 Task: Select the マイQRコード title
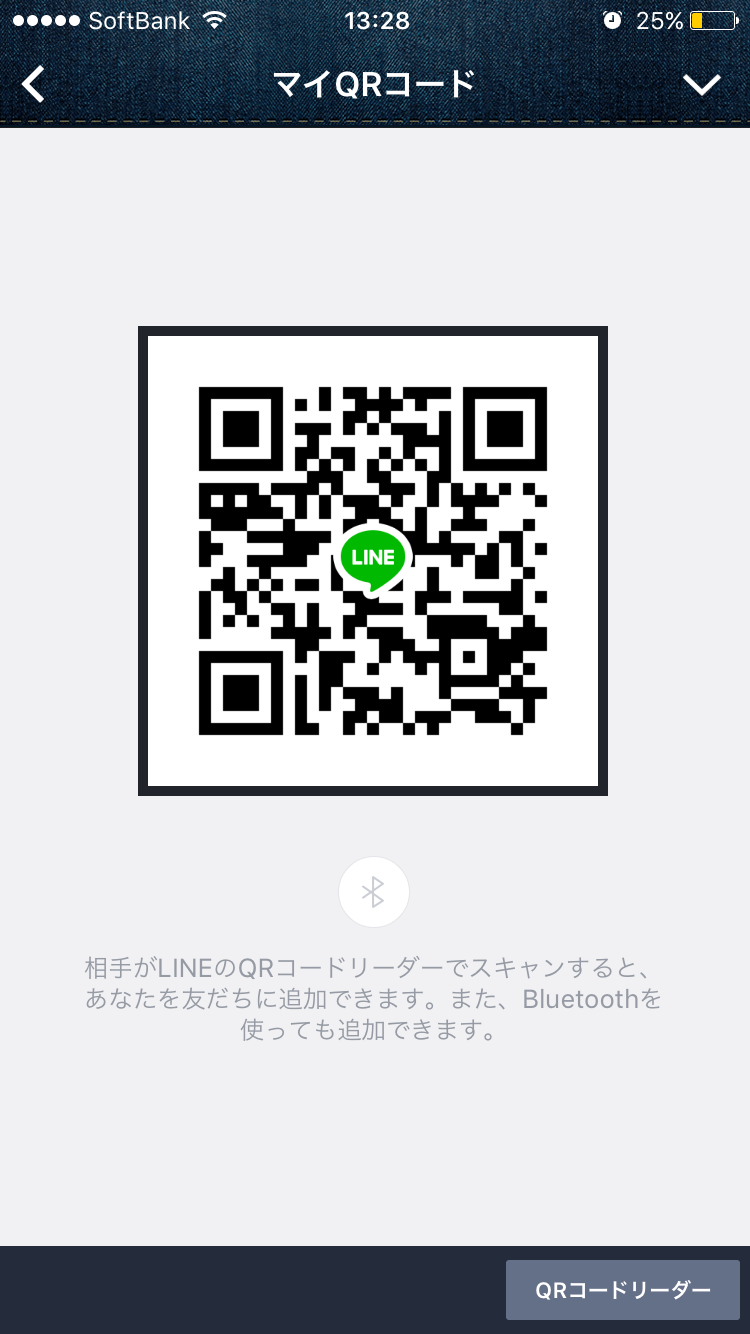pos(373,84)
